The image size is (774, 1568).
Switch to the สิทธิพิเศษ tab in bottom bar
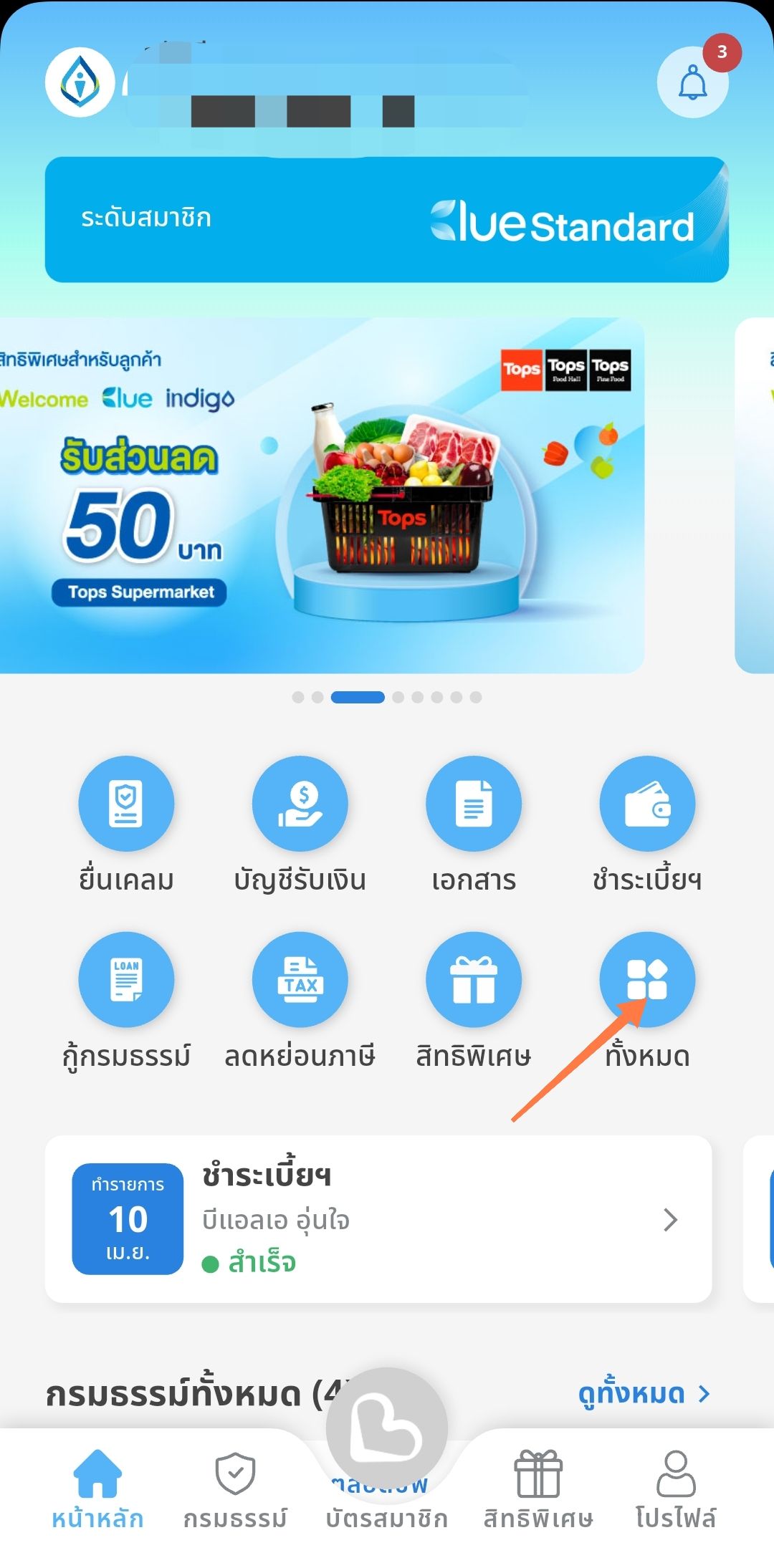pyautogui.click(x=538, y=1487)
